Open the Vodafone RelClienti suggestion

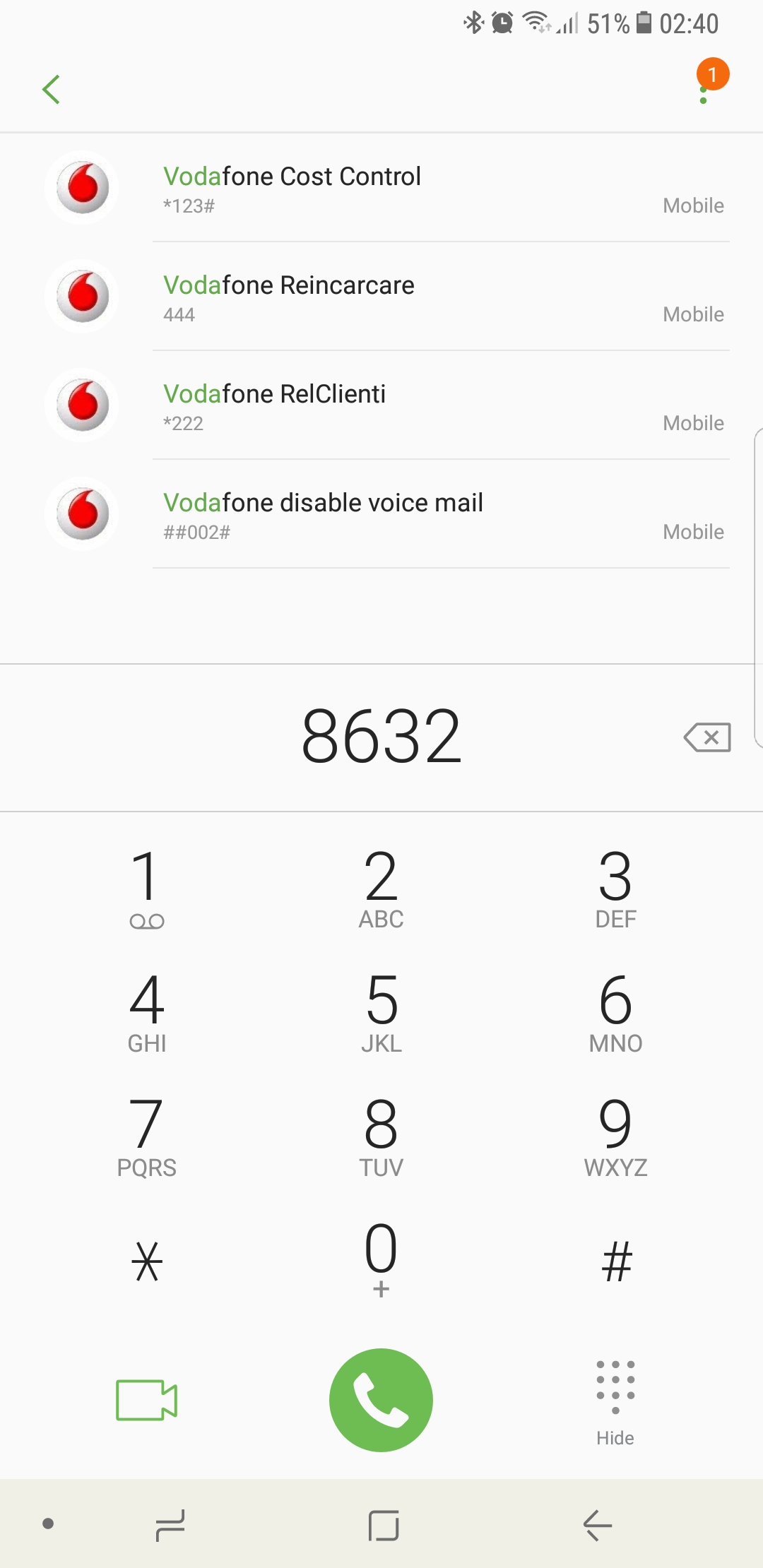click(381, 405)
